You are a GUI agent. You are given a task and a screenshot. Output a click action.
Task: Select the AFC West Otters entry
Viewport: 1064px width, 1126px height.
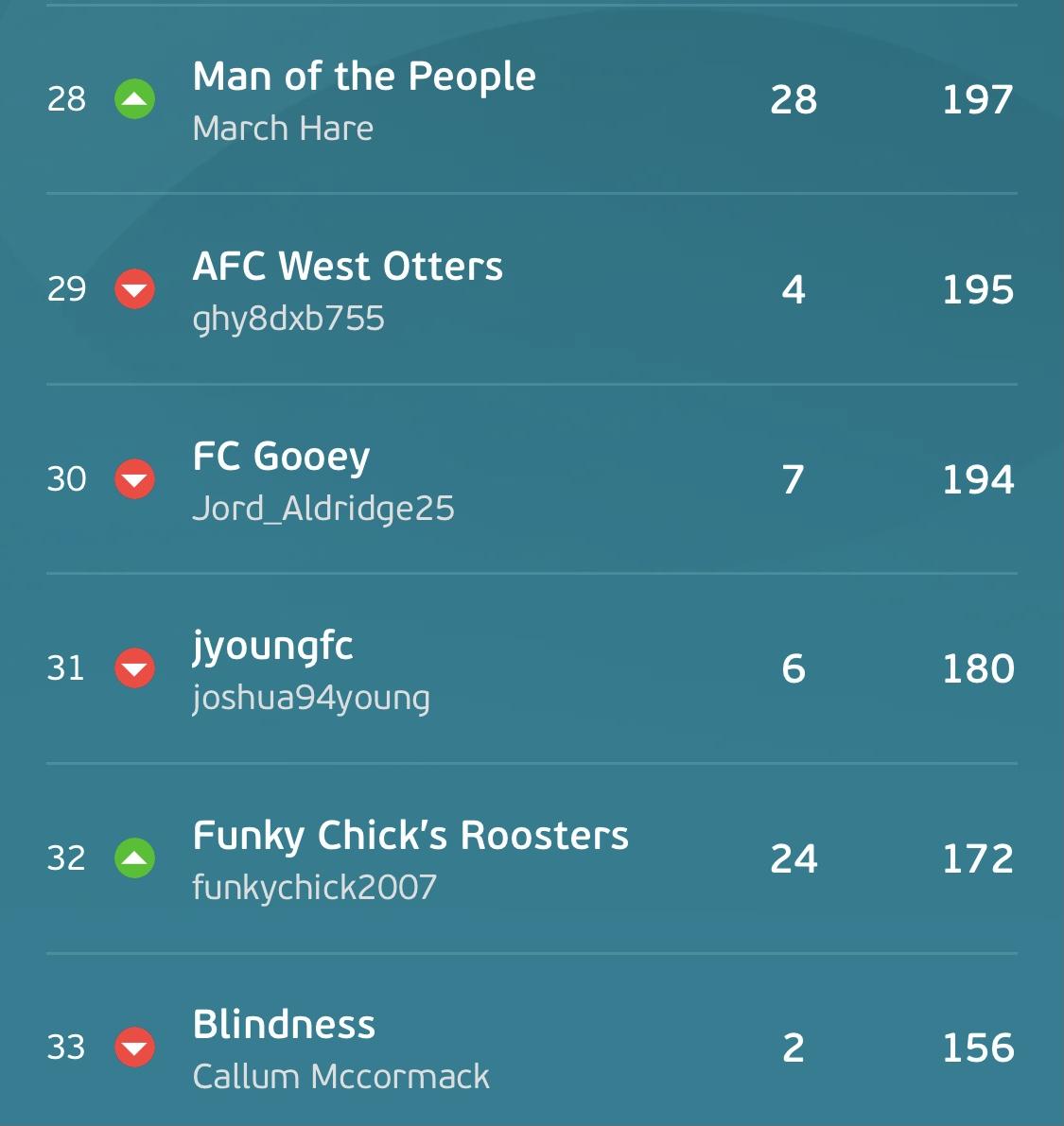pos(532,288)
